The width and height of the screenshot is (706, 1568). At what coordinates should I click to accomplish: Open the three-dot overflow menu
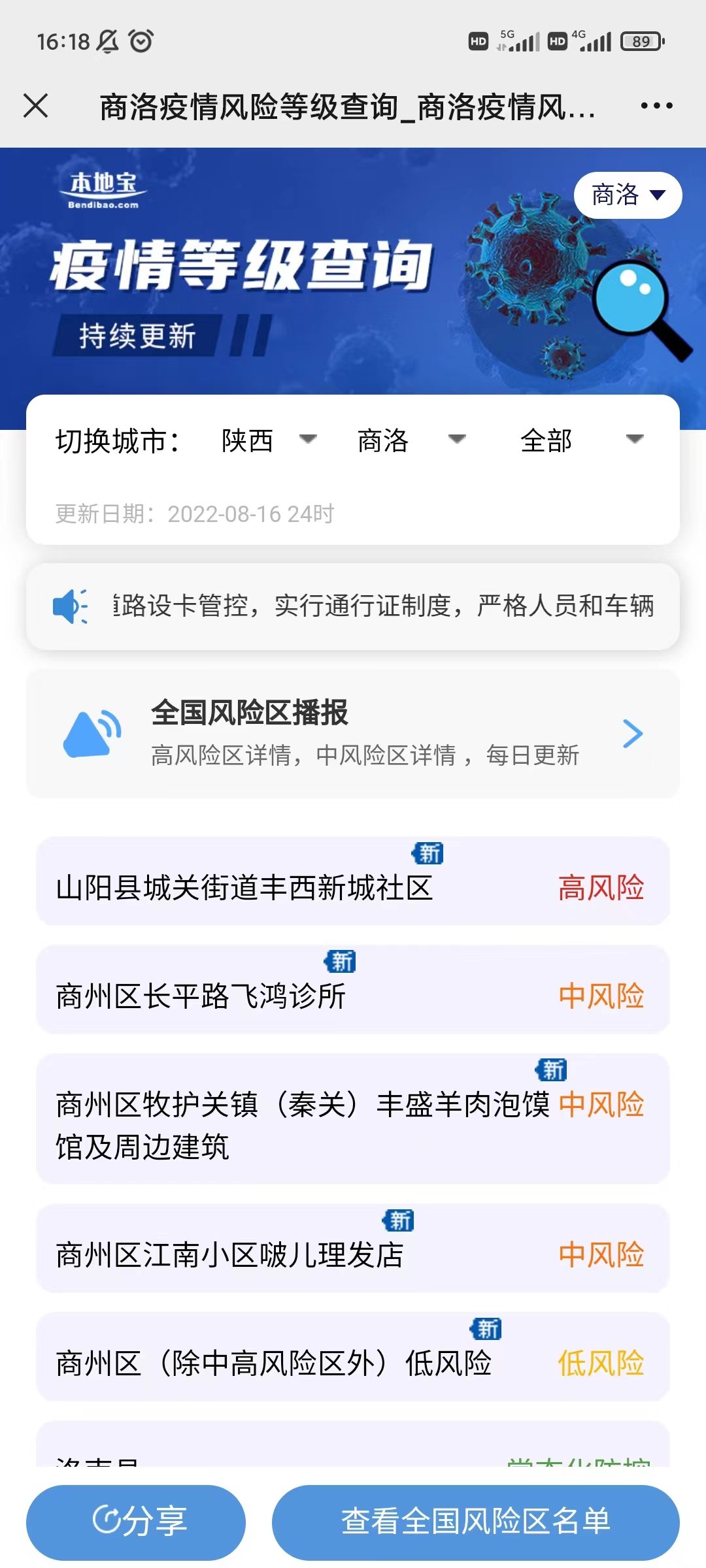pyautogui.click(x=656, y=105)
